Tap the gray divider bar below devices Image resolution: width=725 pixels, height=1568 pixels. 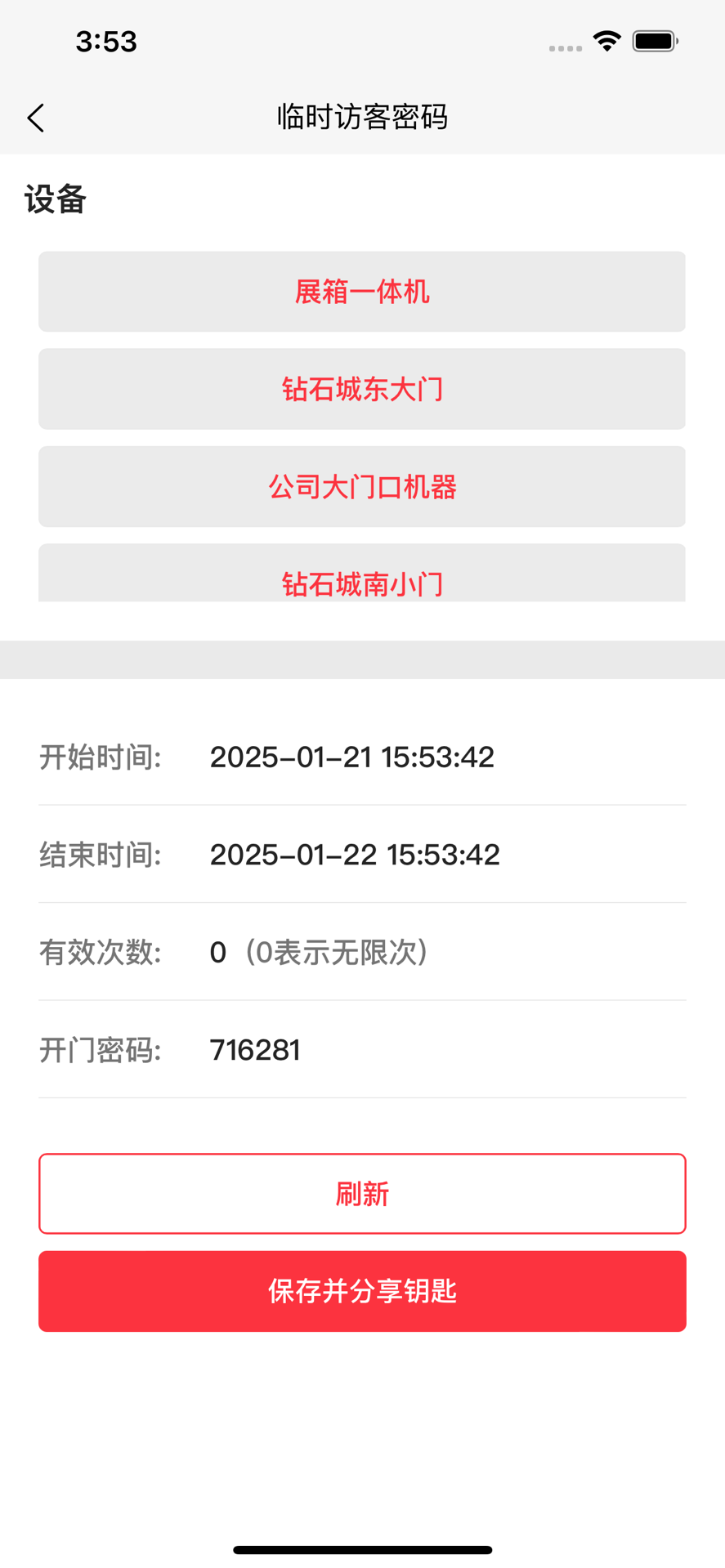(x=362, y=659)
